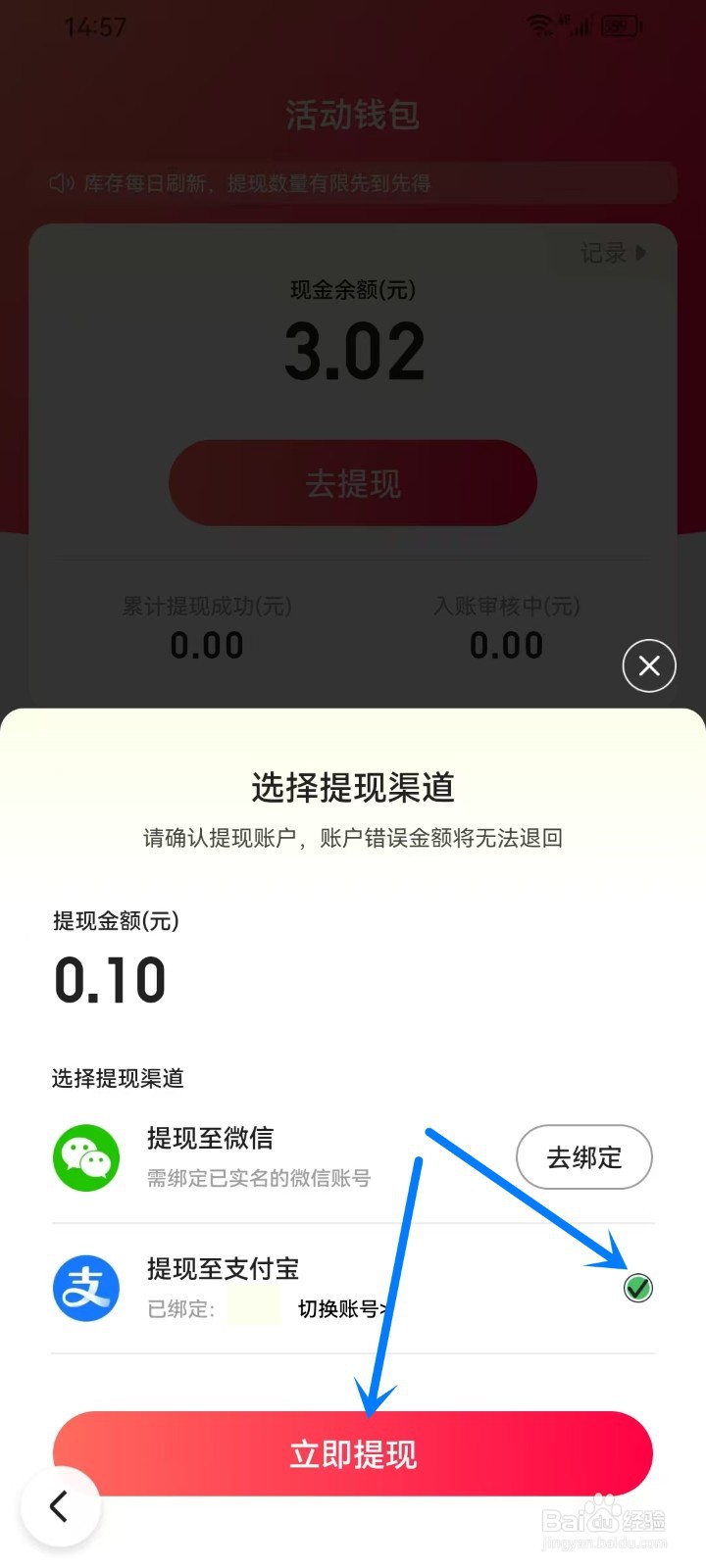Tap the speaker icon in announcement banner

(61, 183)
